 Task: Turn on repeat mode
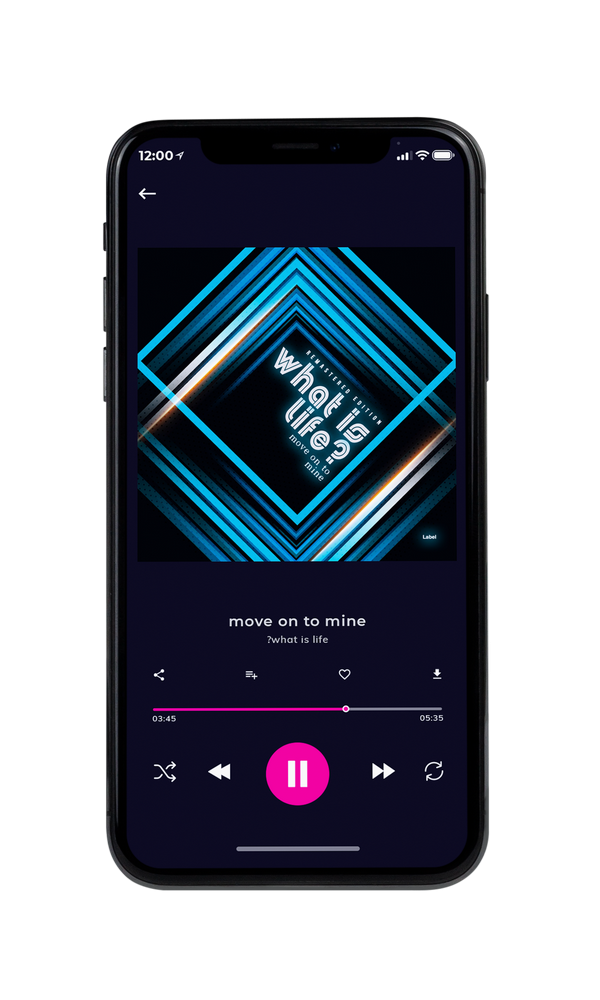pos(434,771)
